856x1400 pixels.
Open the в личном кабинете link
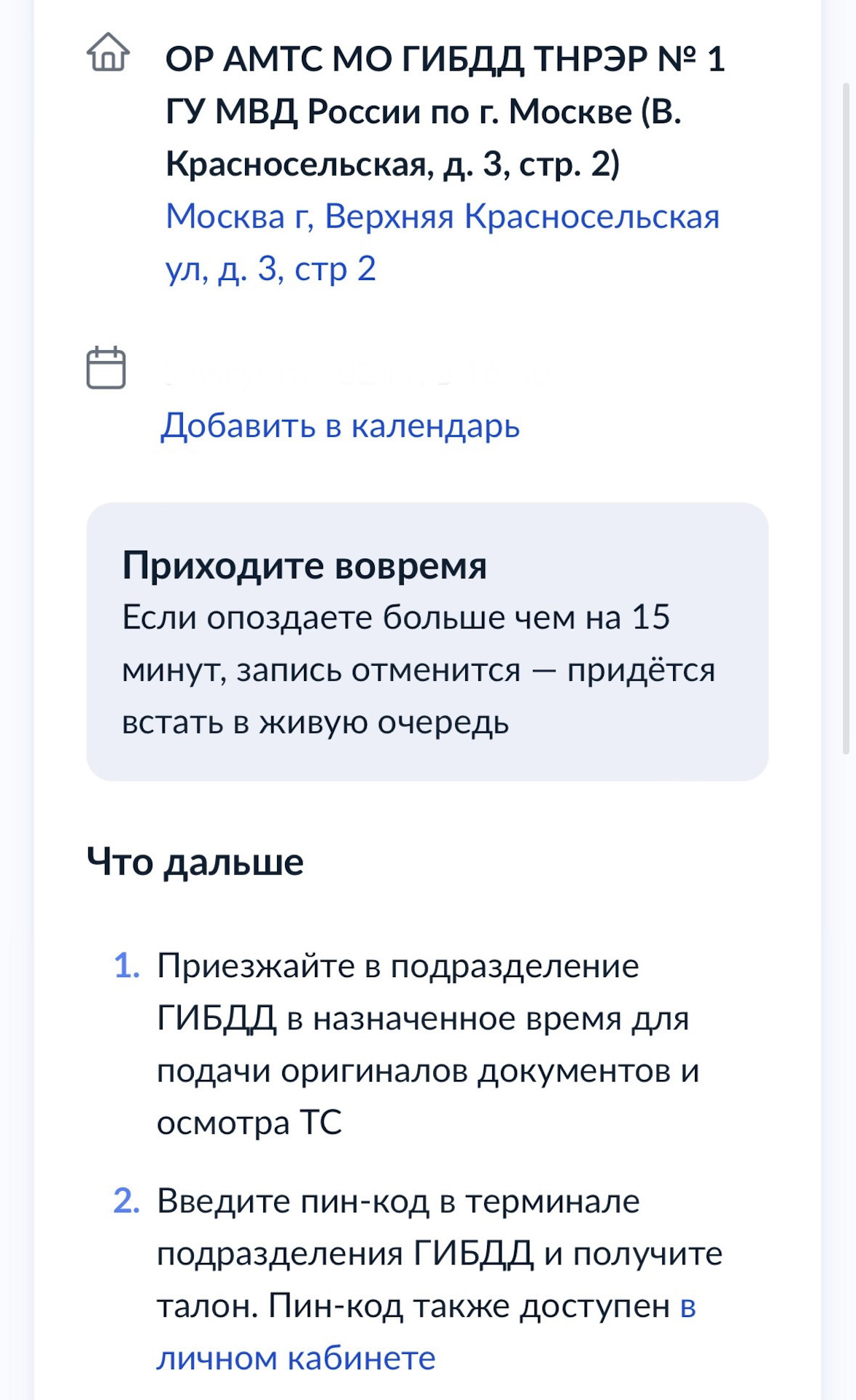point(296,1358)
